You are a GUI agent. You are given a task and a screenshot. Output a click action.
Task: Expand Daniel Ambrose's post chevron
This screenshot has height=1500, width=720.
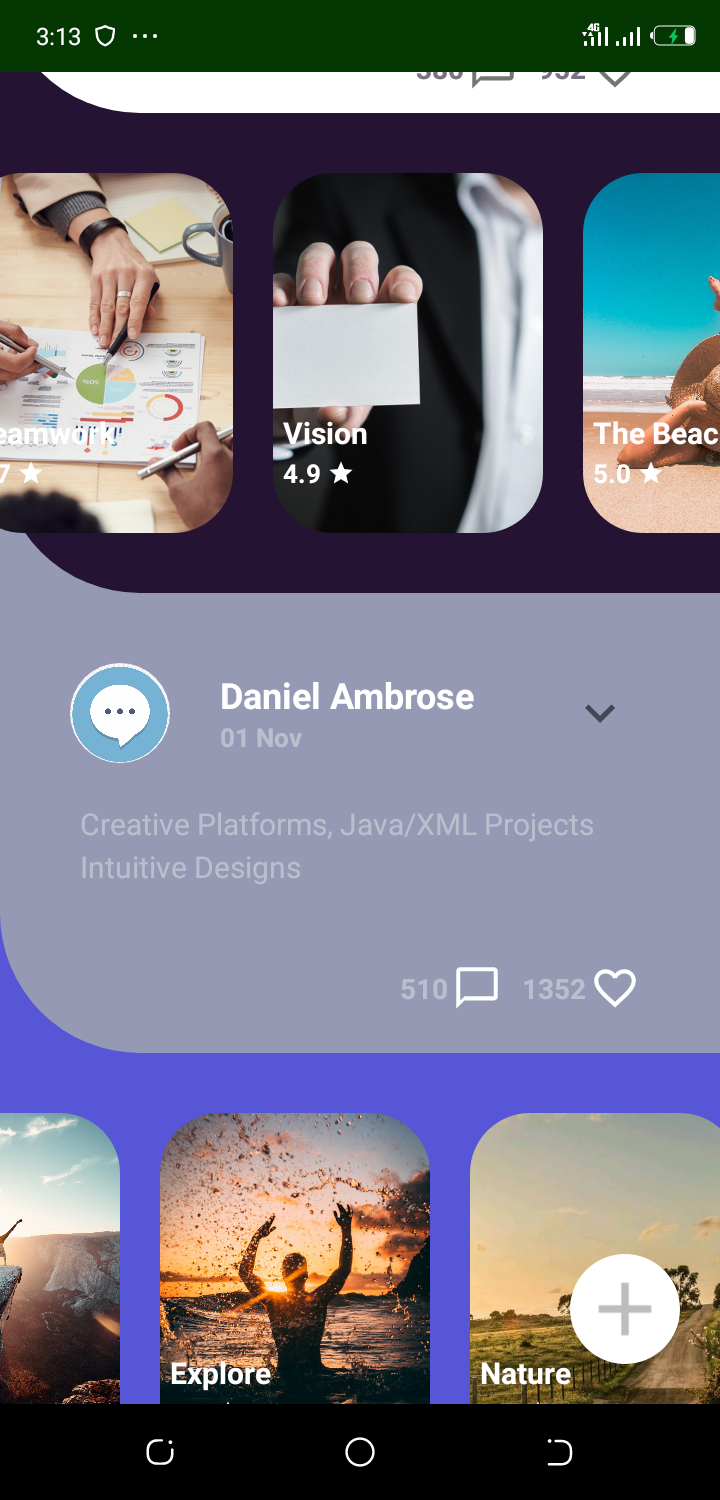(599, 713)
